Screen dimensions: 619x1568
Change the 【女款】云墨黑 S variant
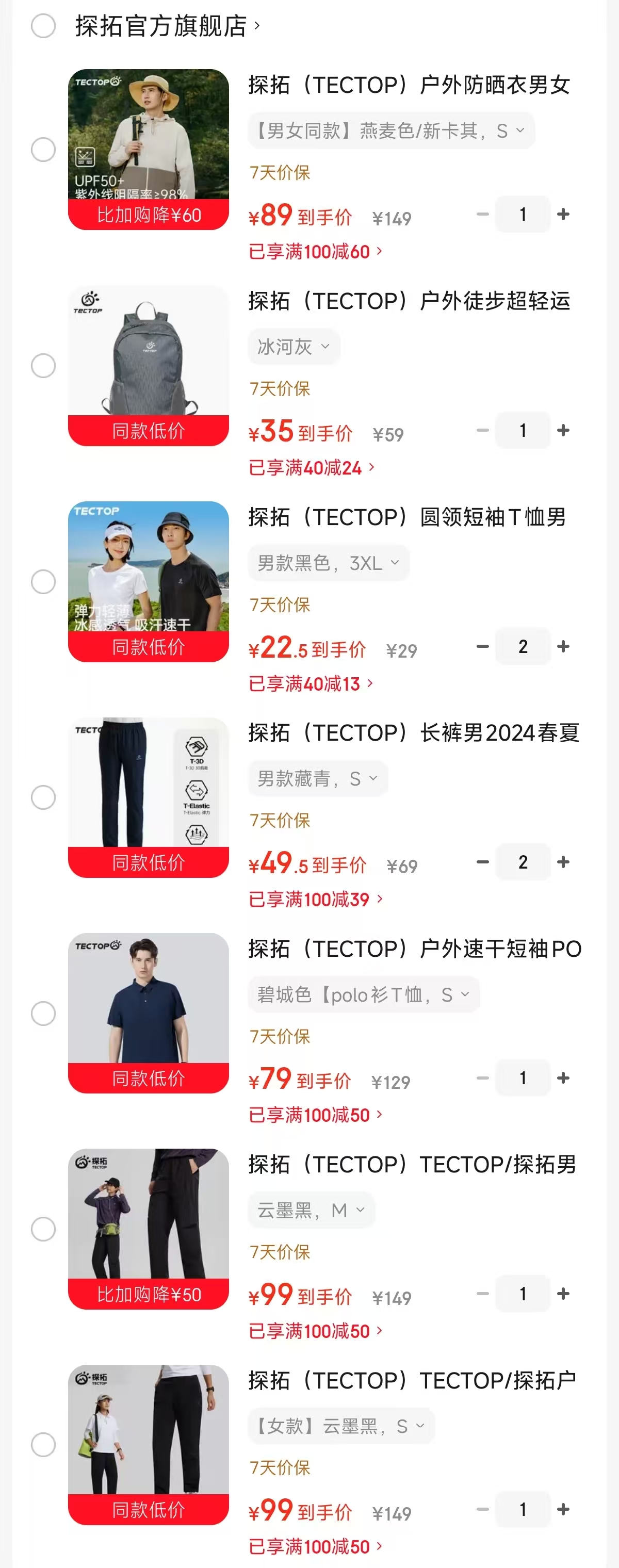click(341, 1426)
